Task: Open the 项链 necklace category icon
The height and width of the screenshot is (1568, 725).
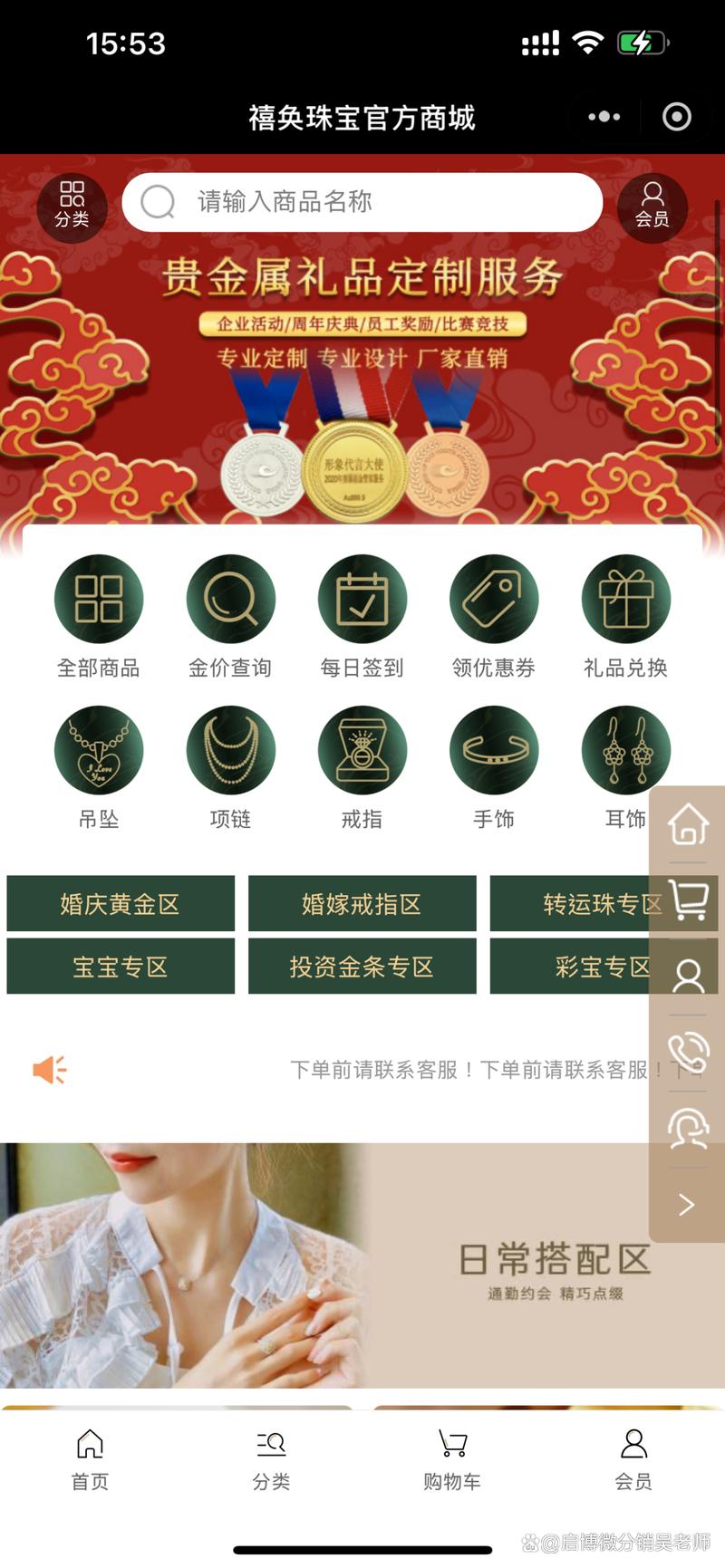Action: point(230,751)
